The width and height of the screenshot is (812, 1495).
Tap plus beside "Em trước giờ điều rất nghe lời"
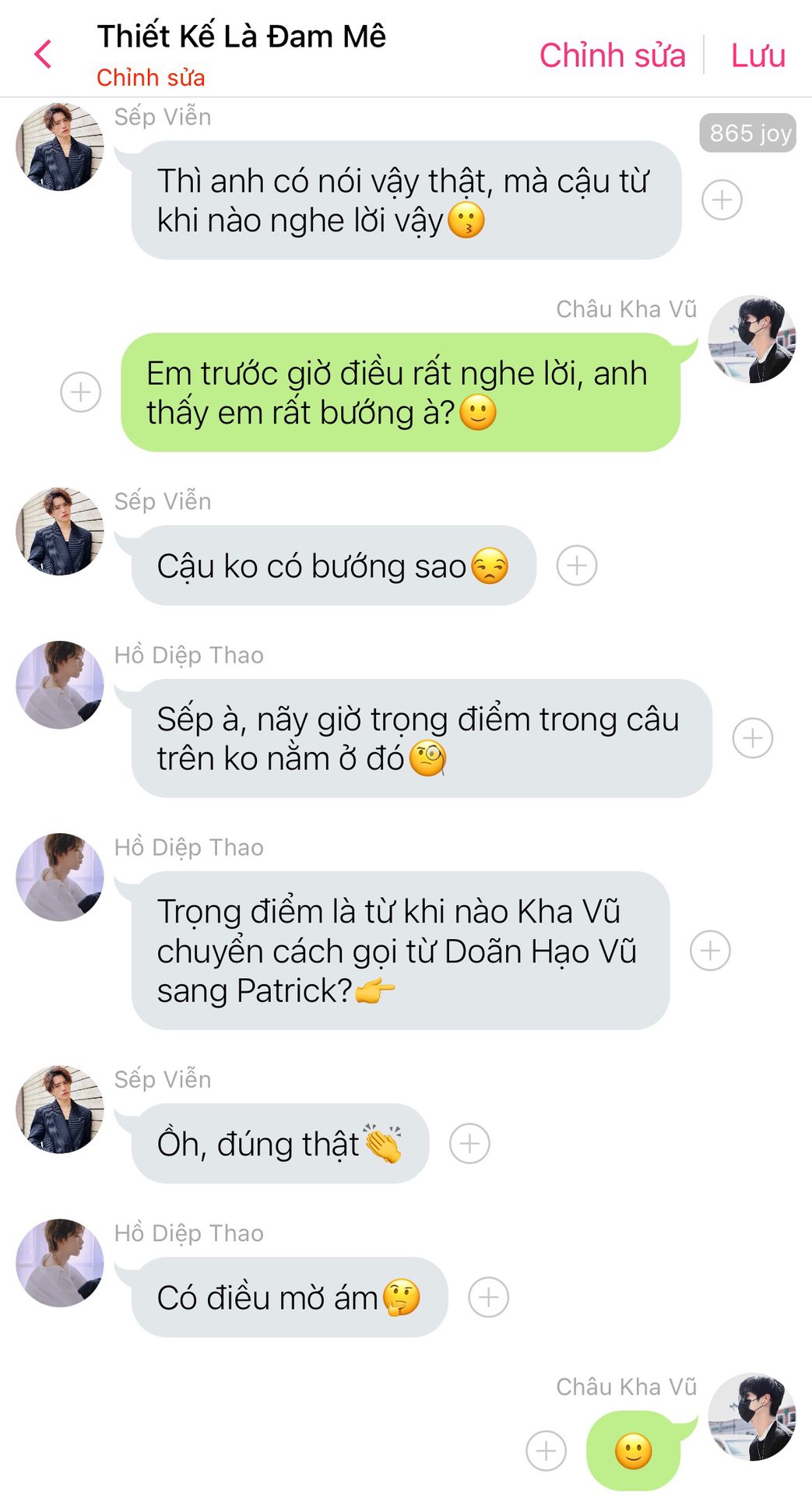(81, 392)
